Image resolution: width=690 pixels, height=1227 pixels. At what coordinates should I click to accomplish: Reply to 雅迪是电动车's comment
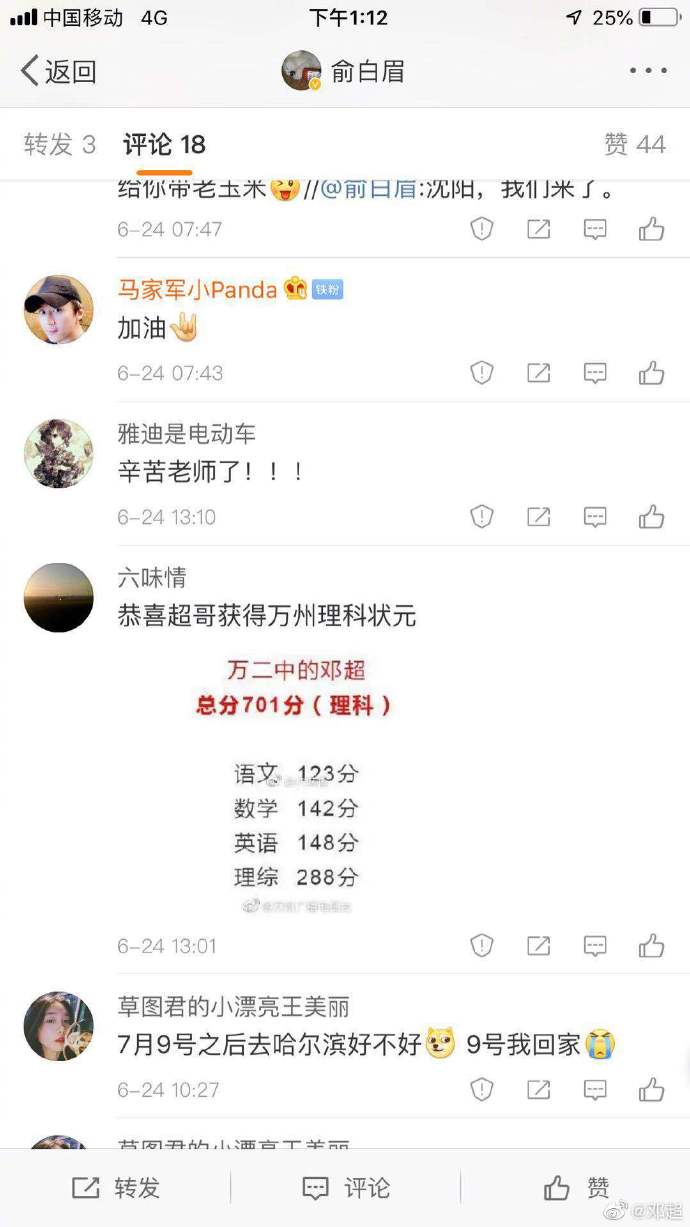click(595, 517)
